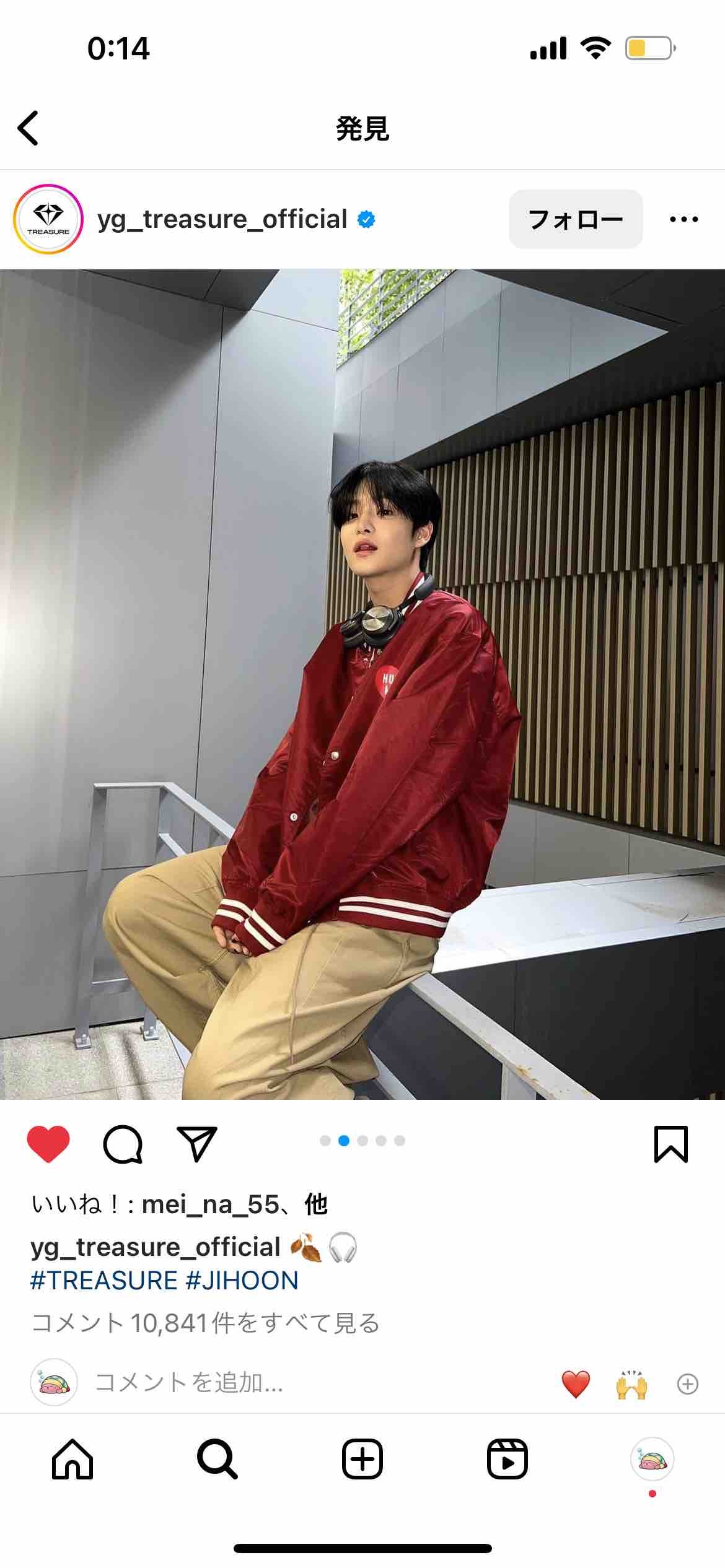Open the Reels tab
725x1568 pixels.
point(507,1460)
